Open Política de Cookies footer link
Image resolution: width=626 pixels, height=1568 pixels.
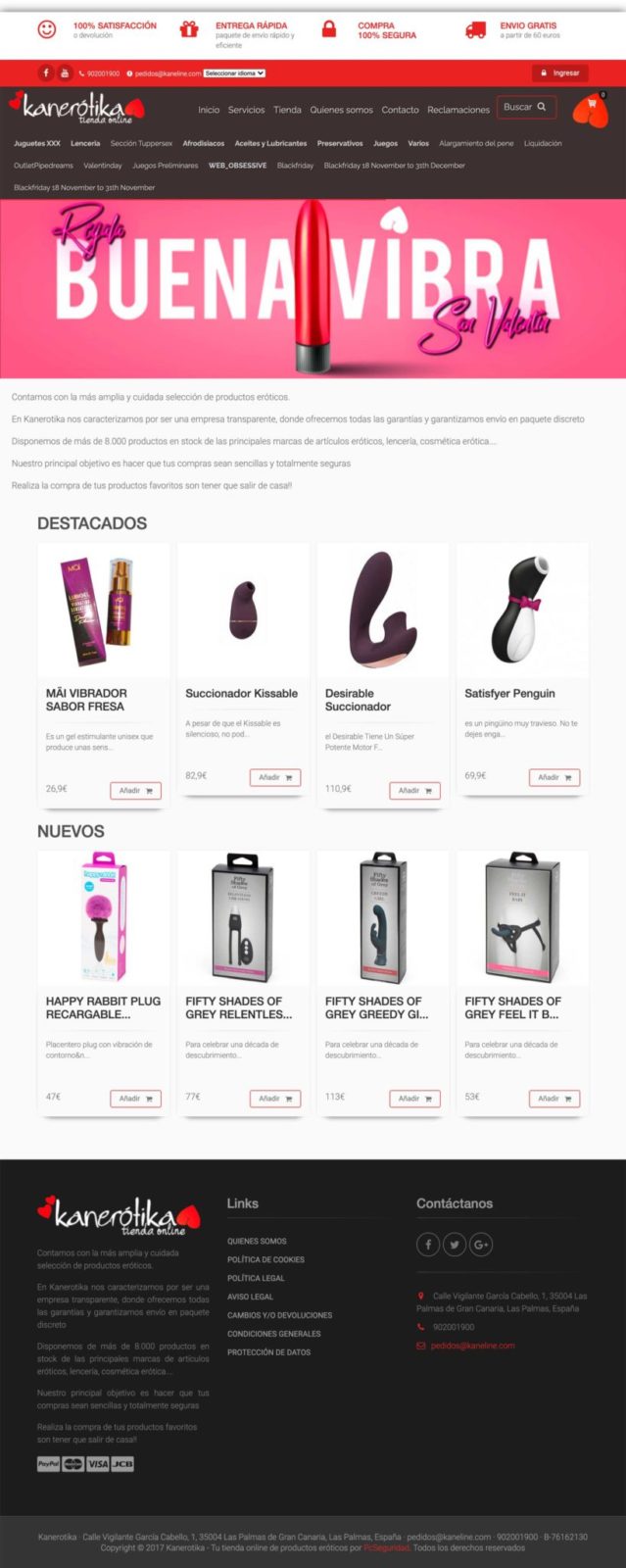pyautogui.click(x=265, y=1259)
